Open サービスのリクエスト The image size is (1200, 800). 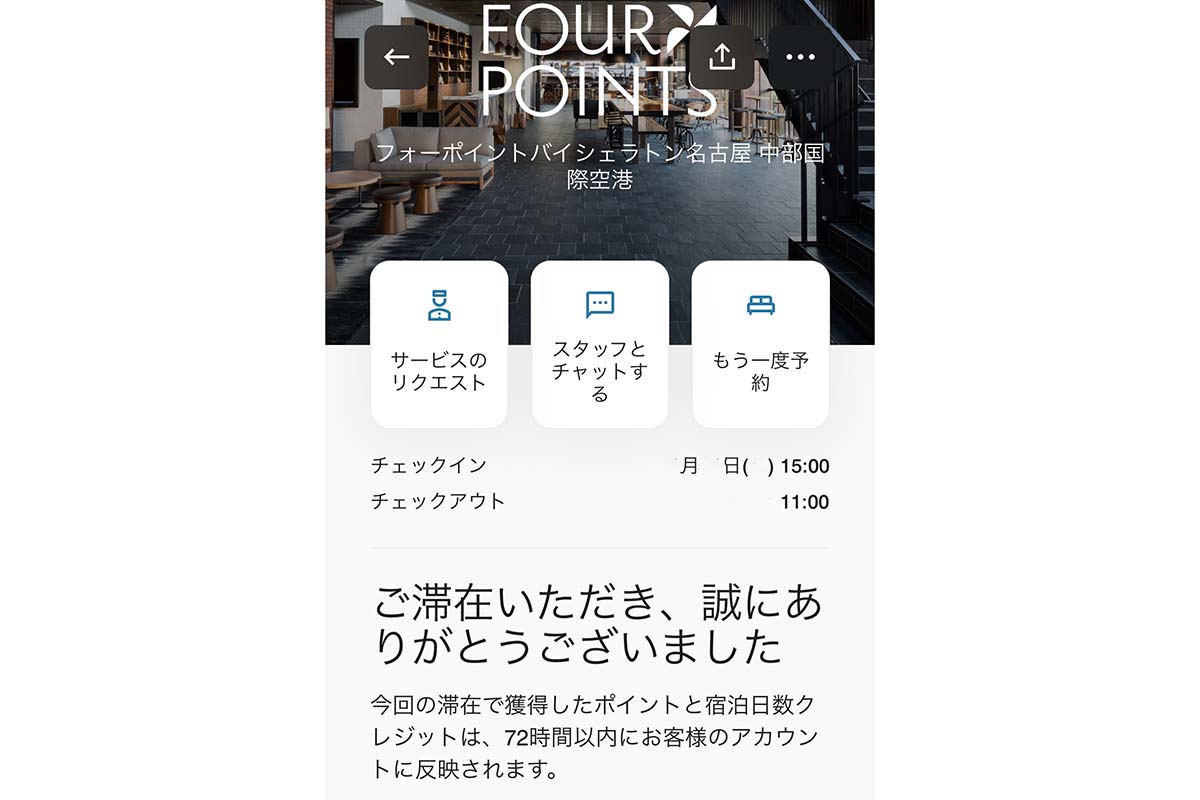[439, 344]
